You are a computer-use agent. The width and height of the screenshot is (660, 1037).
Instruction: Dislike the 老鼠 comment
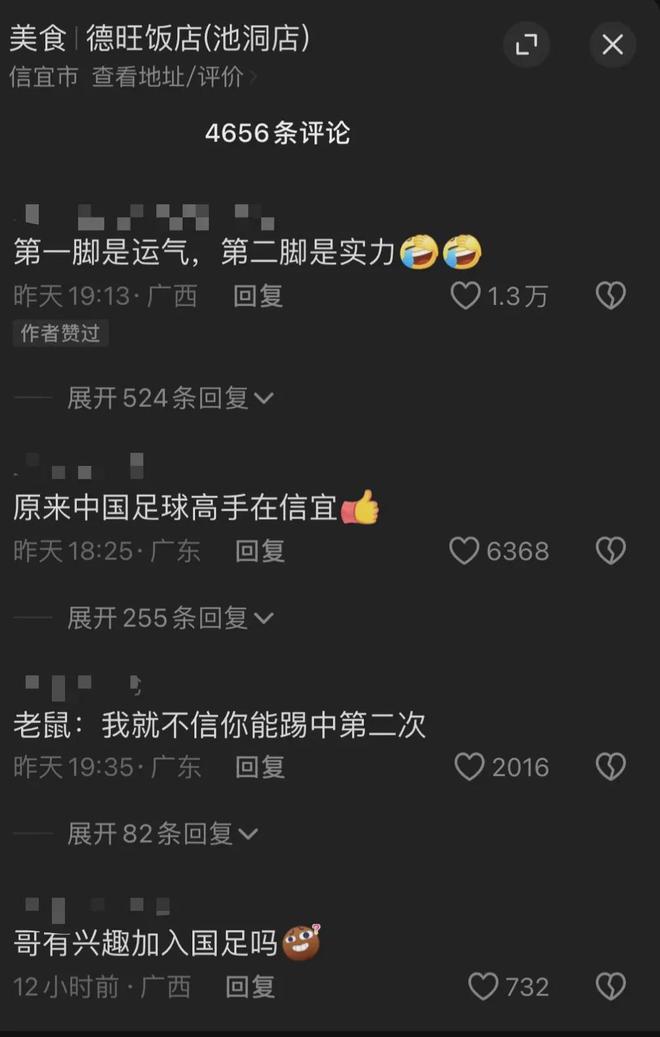(610, 767)
